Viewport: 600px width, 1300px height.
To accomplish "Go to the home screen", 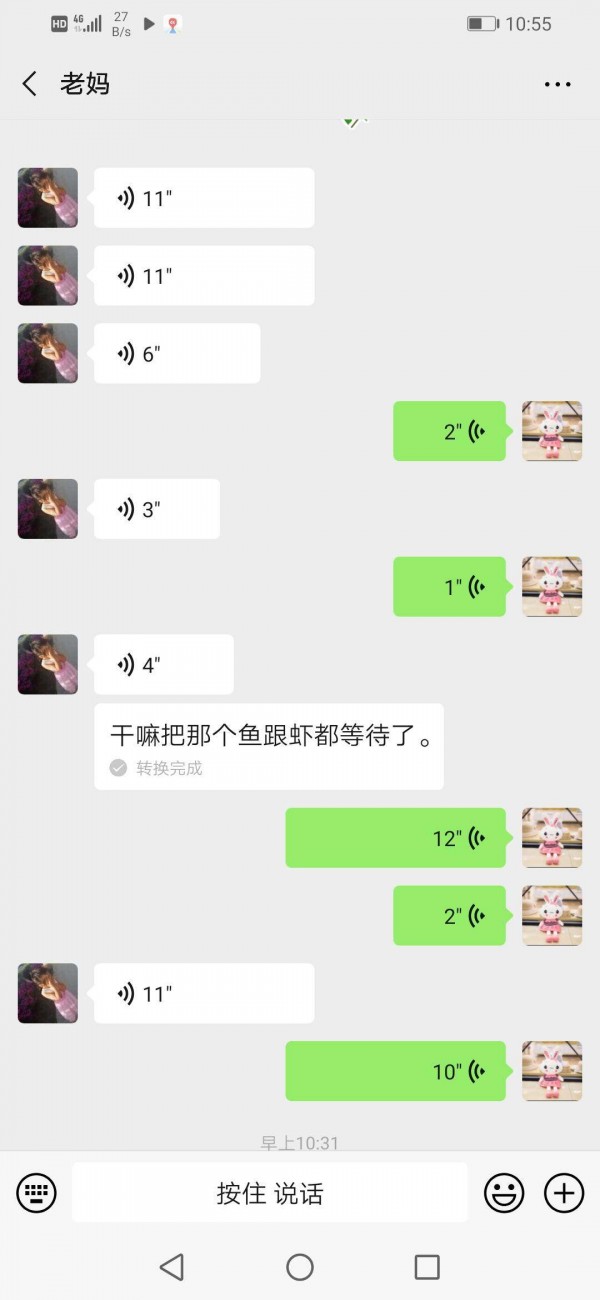I will (300, 1267).
